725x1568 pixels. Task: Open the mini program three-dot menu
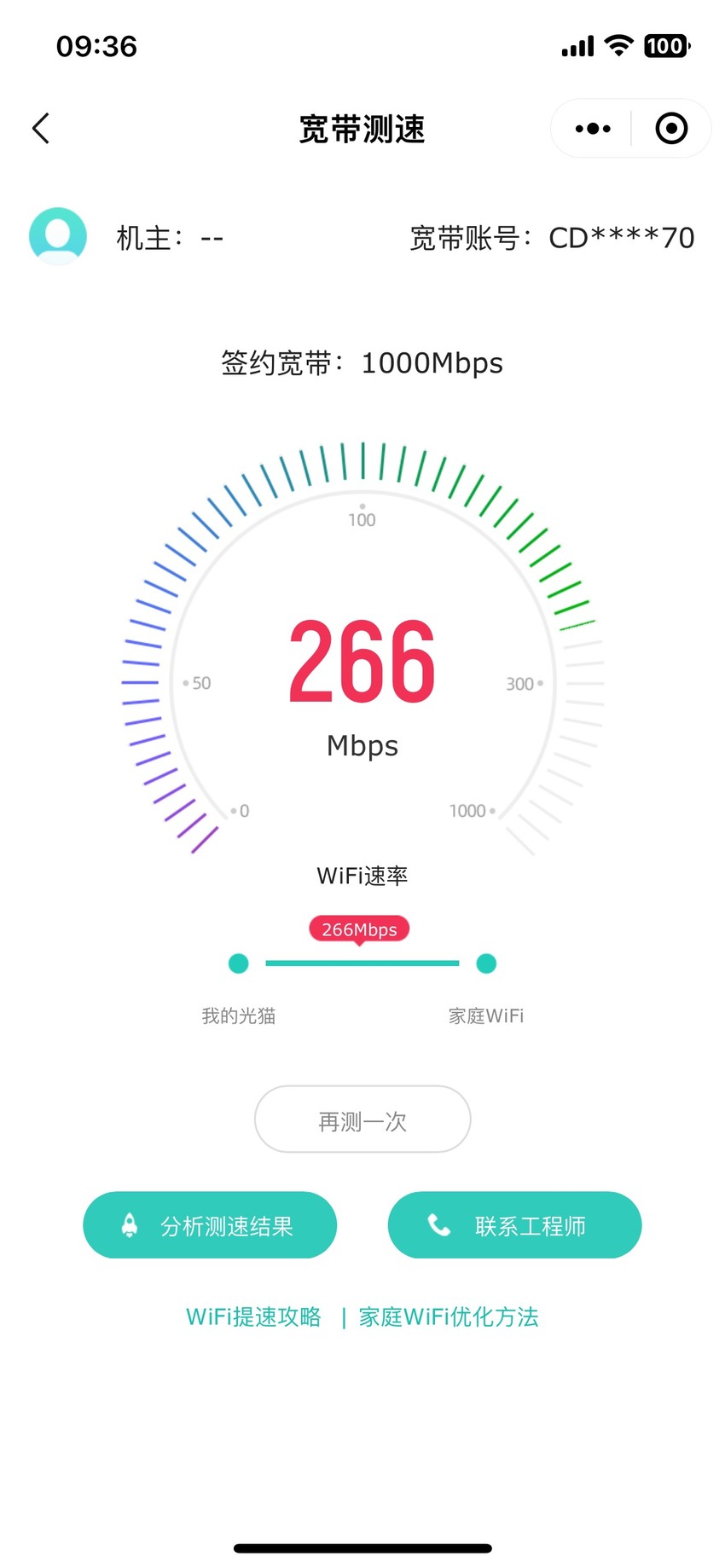[x=593, y=129]
